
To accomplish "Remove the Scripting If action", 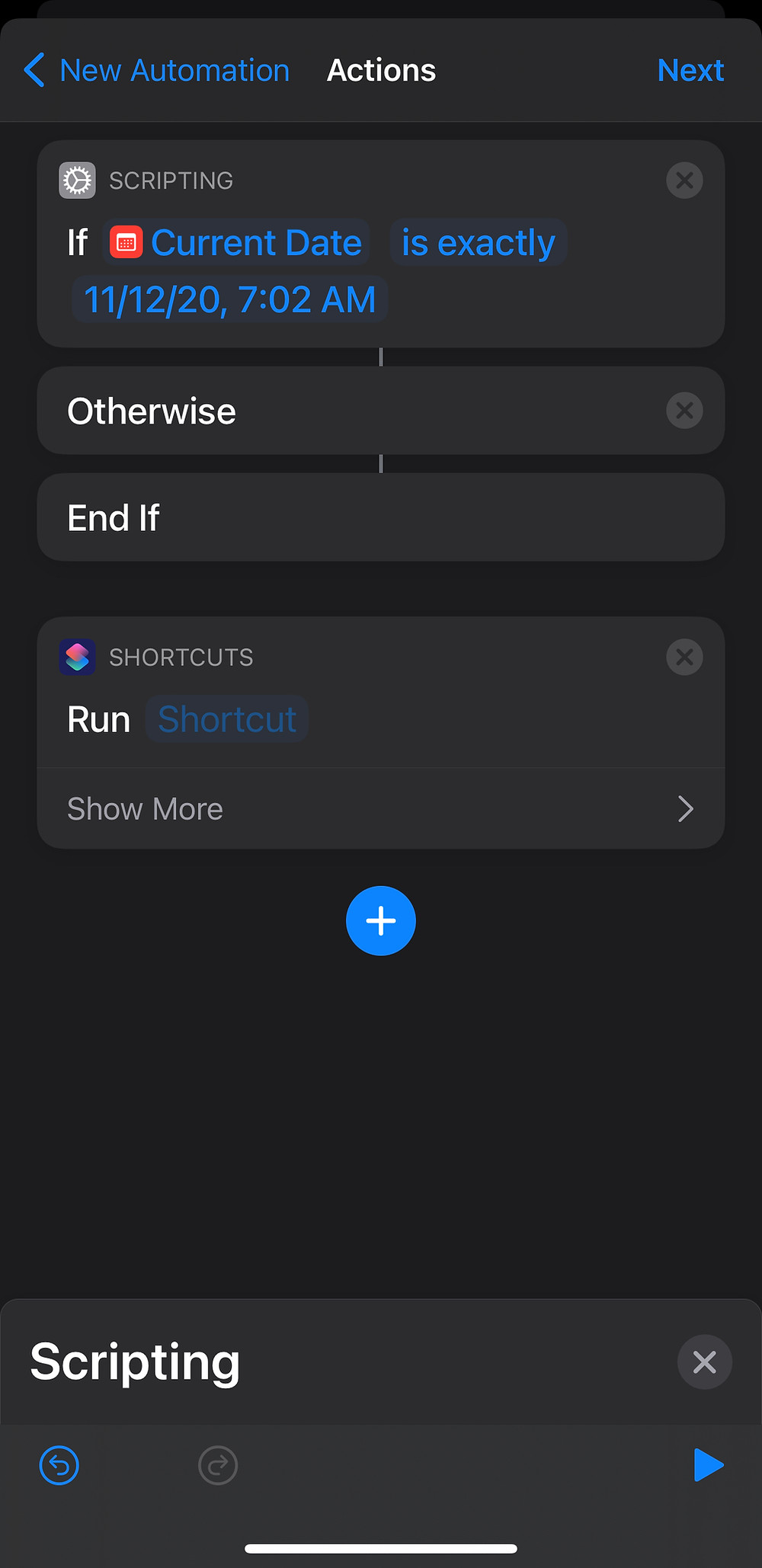I will pyautogui.click(x=684, y=181).
